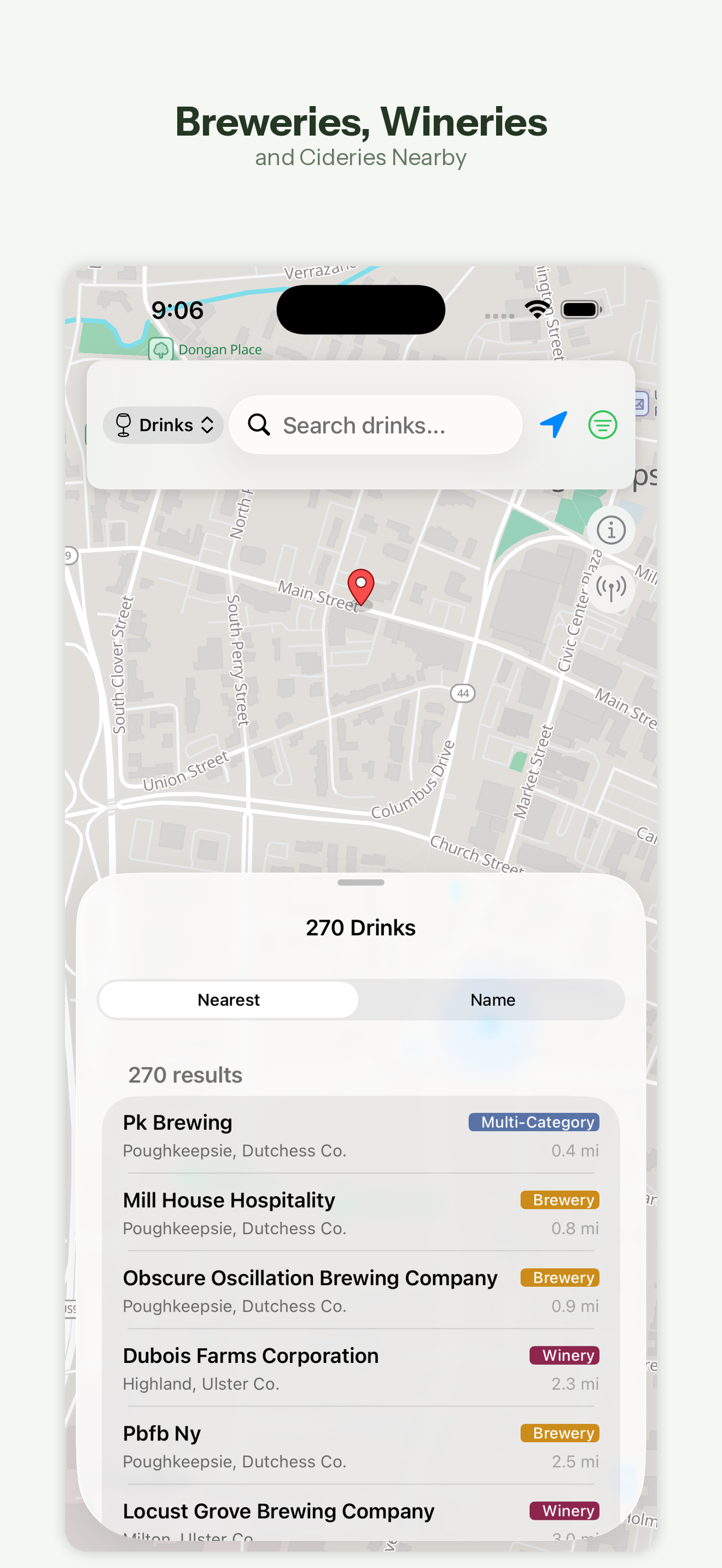Tap the info icon on the map
The height and width of the screenshot is (1568, 722).
[610, 530]
